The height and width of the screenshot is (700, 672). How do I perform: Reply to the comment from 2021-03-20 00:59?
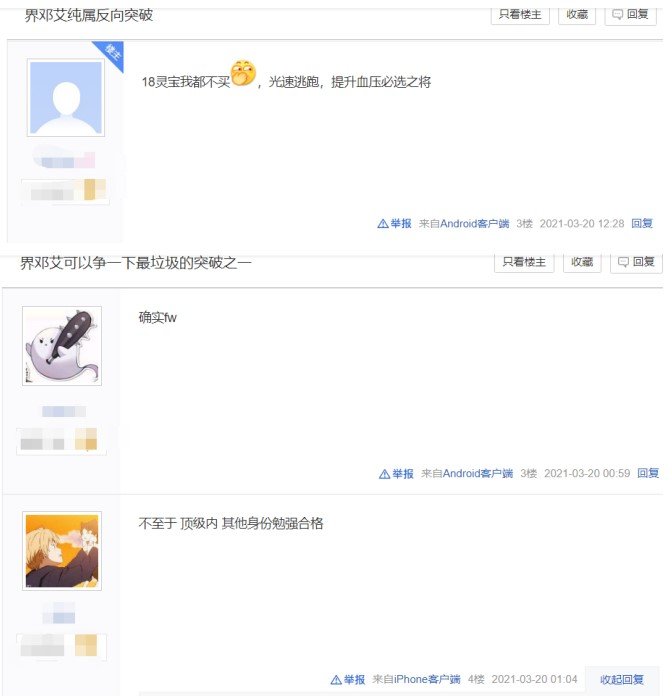(647, 474)
